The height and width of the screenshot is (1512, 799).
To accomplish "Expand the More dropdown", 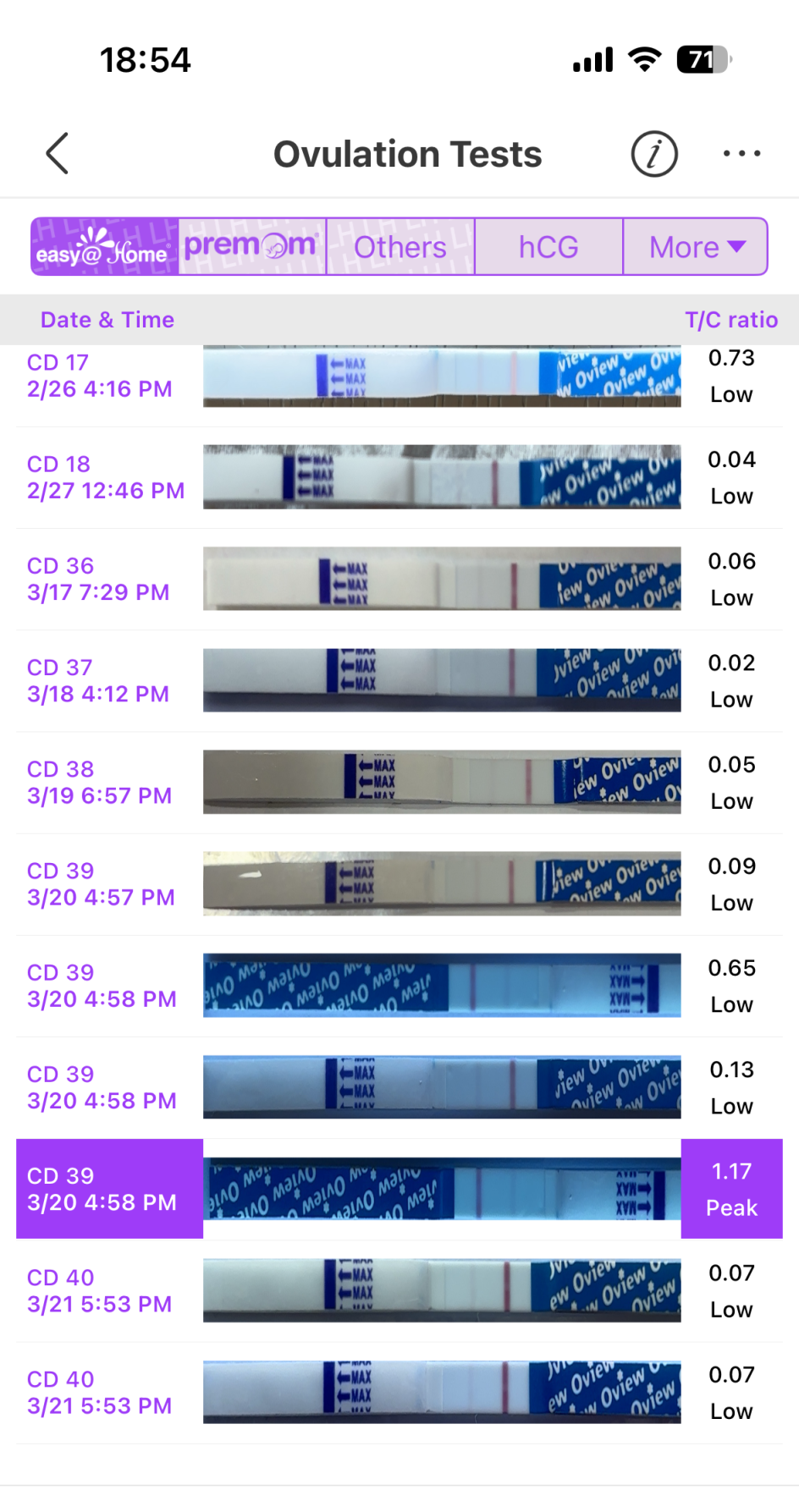I will pos(696,247).
